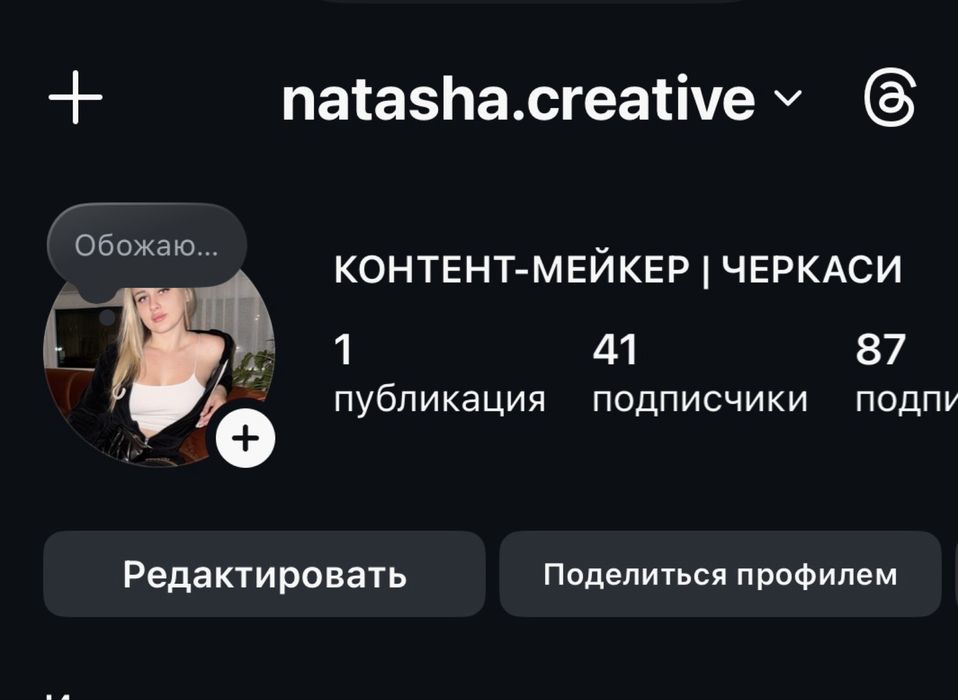Tap the Редактировать button
Screen dimensions: 958x700
coord(264,574)
